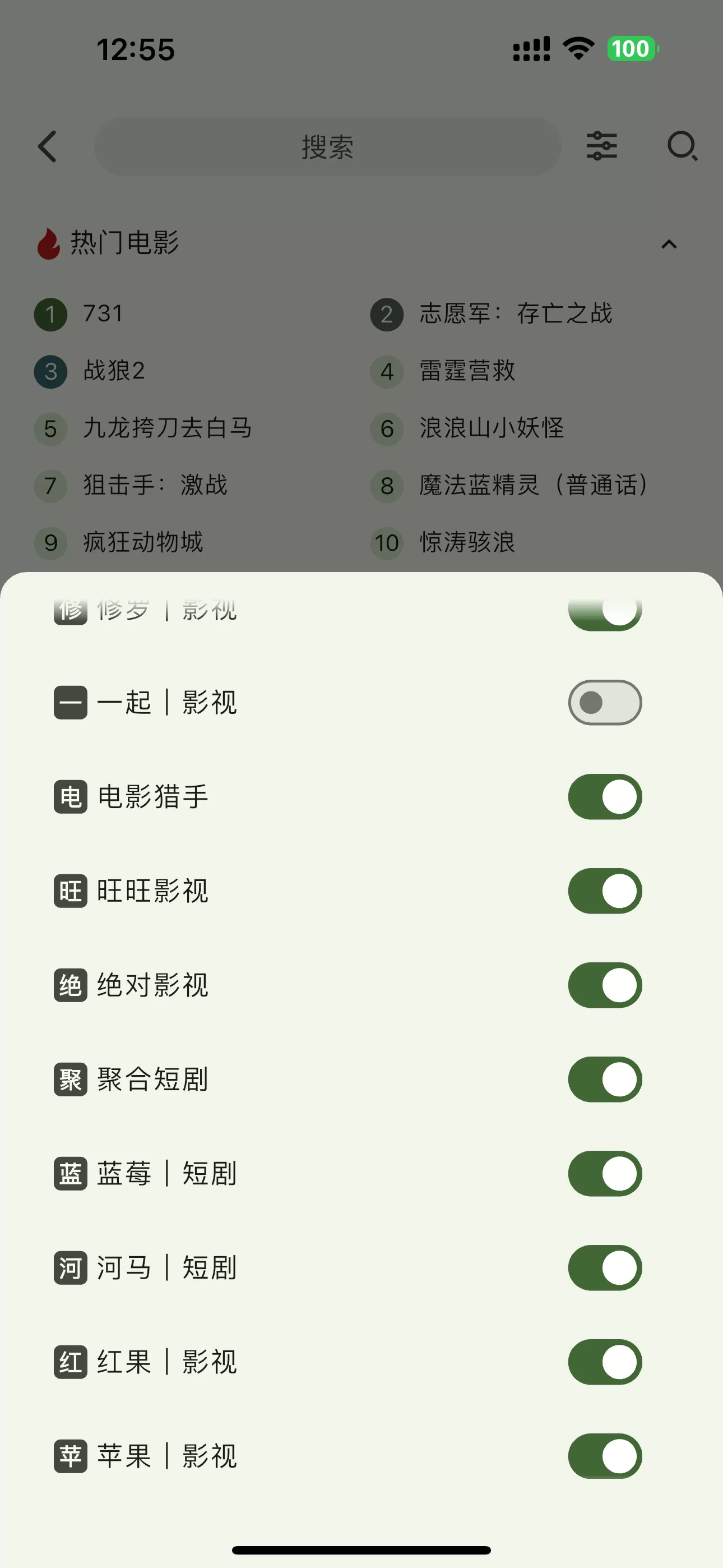The image size is (723, 1568).
Task: Turn off the 红果|影视 toggle
Action: 605,1362
